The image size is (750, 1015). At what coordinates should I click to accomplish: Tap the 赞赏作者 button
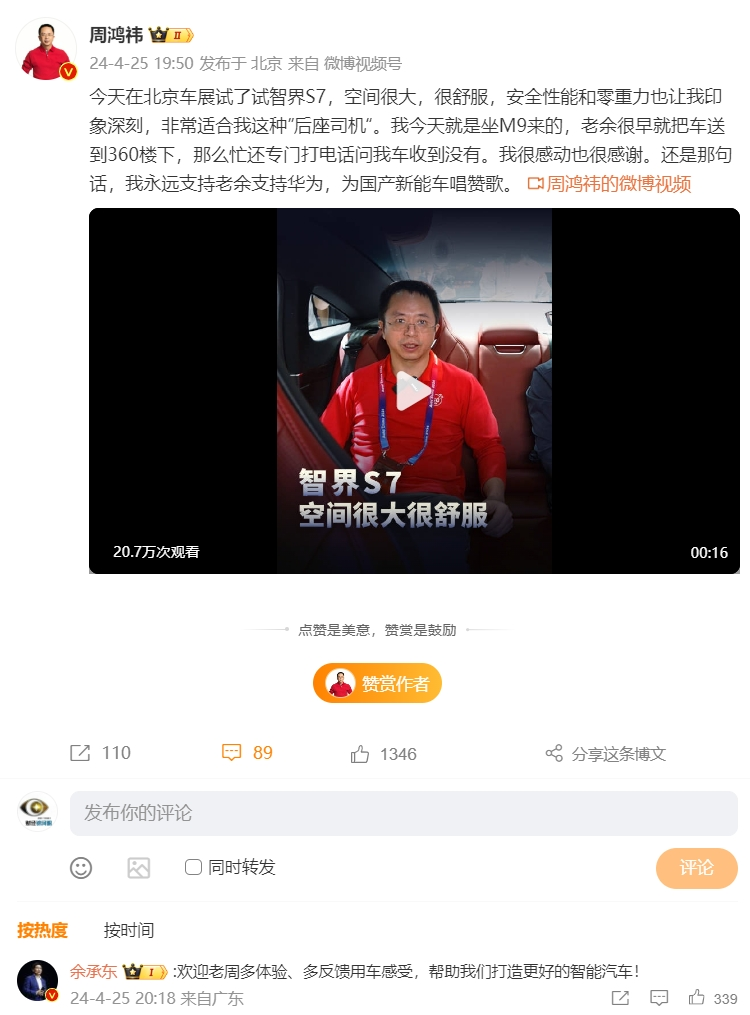(377, 684)
